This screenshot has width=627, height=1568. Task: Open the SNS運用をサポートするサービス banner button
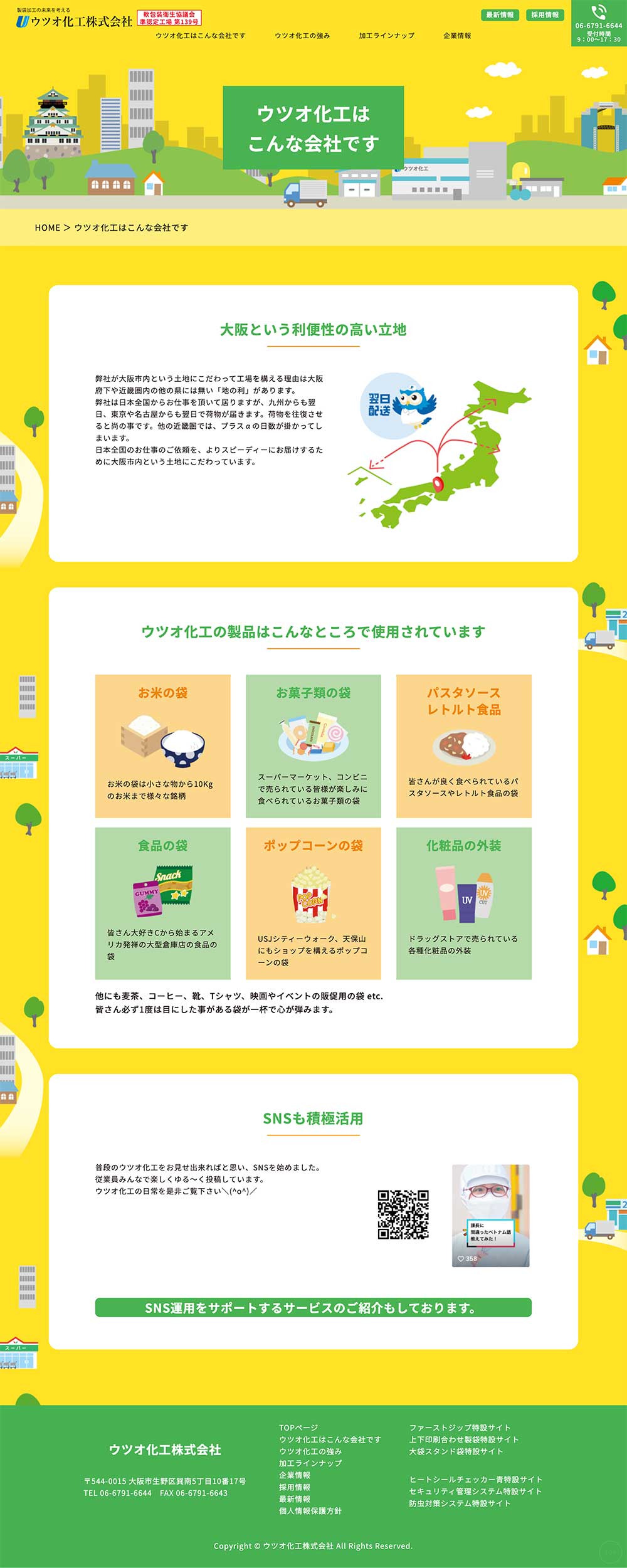click(313, 1307)
